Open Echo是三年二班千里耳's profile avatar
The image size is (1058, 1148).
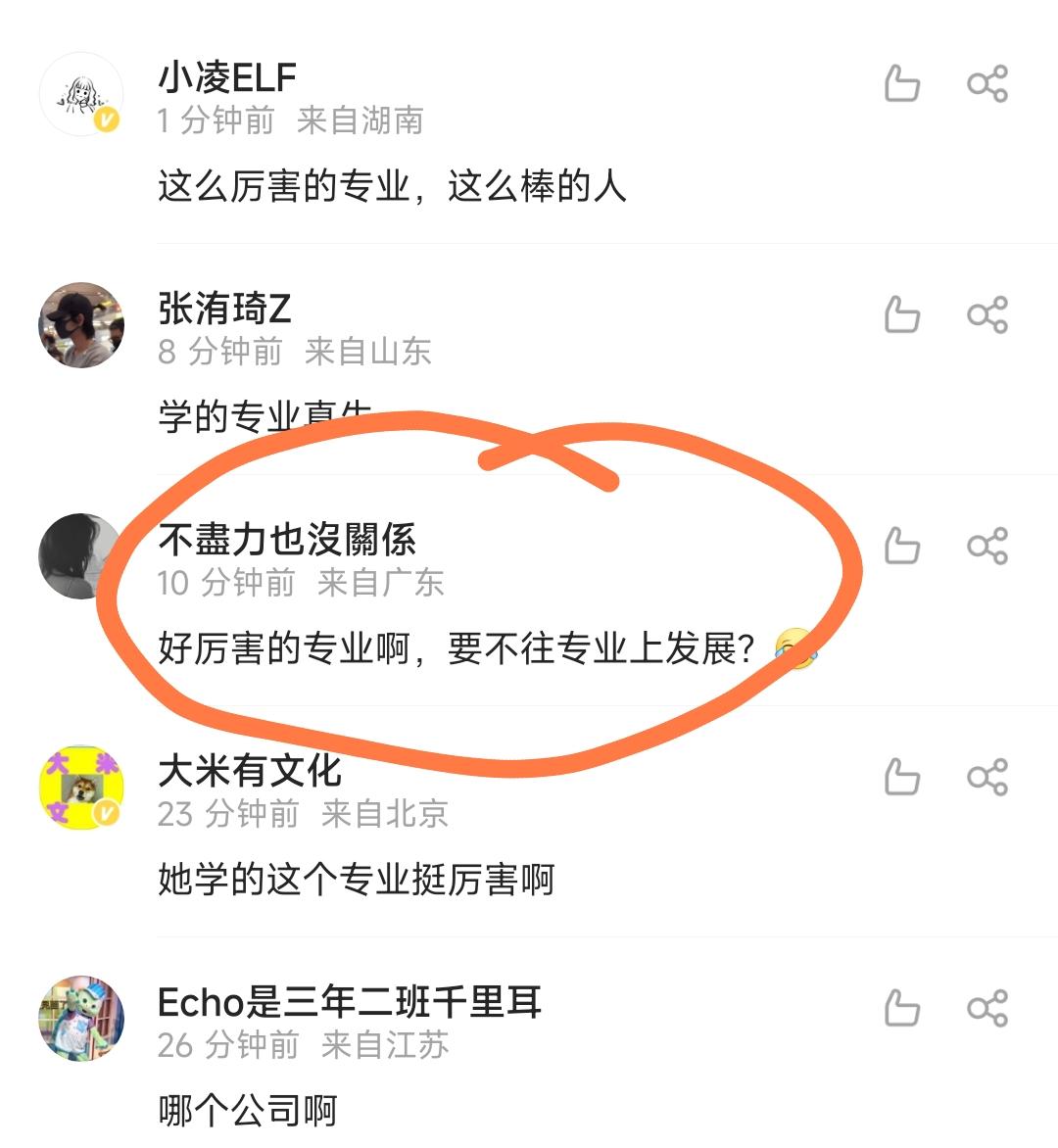[x=81, y=1019]
